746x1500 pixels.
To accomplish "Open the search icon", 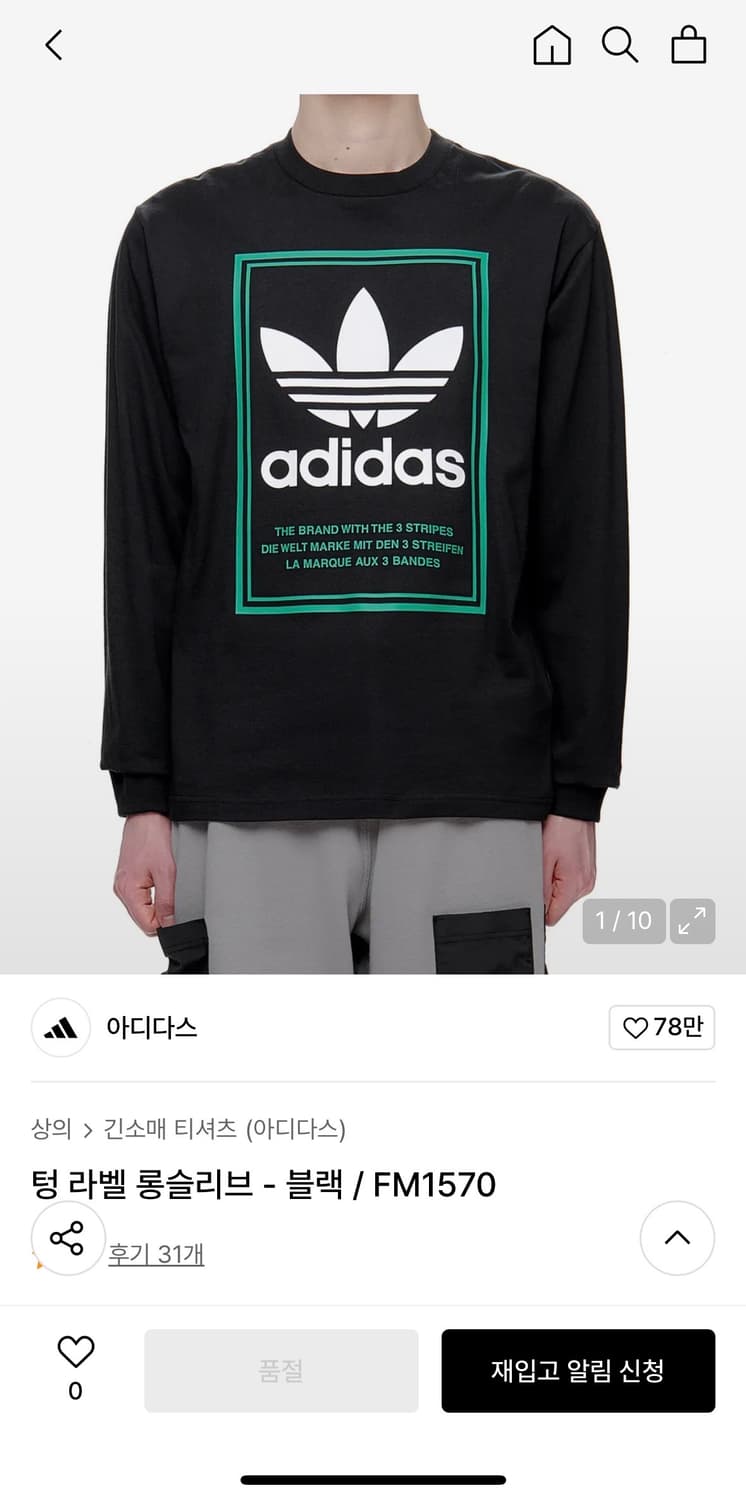I will click(621, 44).
